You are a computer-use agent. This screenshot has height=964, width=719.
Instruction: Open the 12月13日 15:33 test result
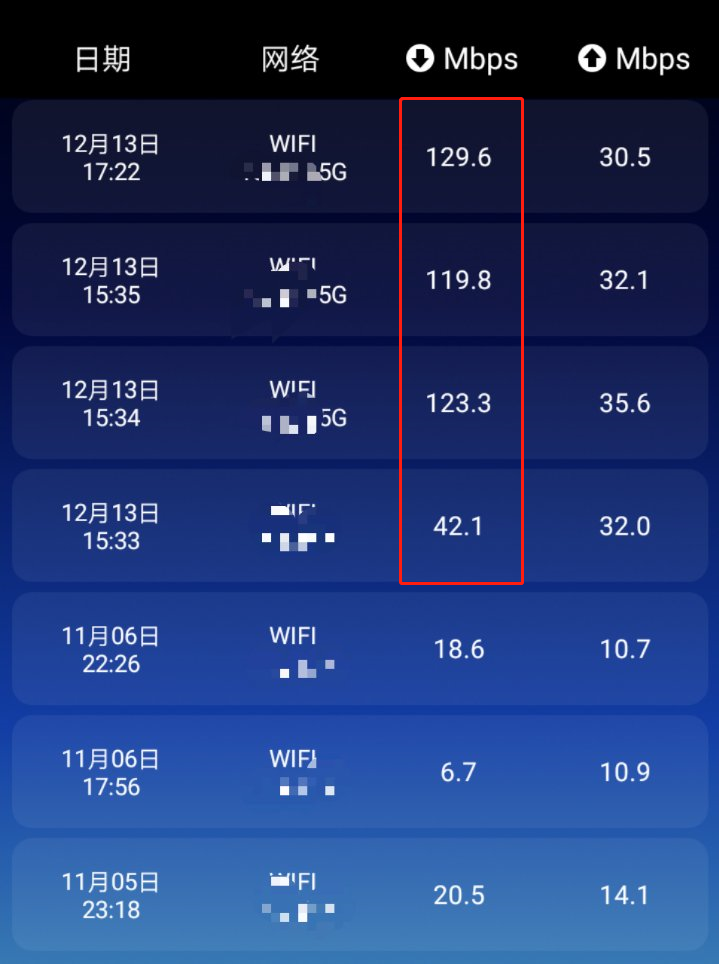click(359, 526)
